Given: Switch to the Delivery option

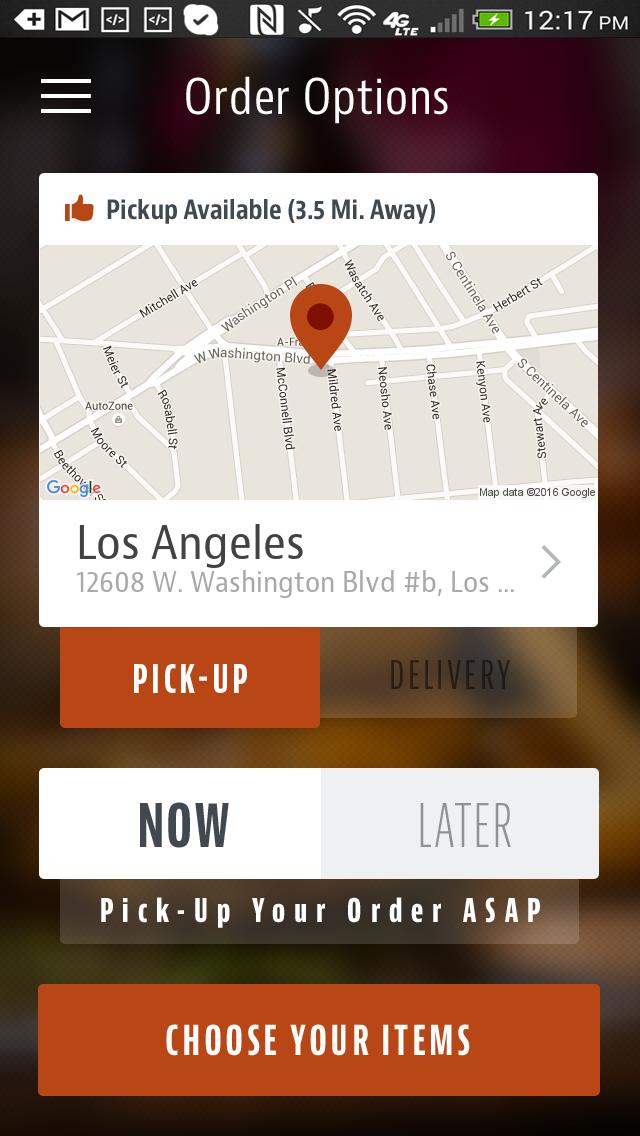Looking at the screenshot, I should (x=449, y=675).
